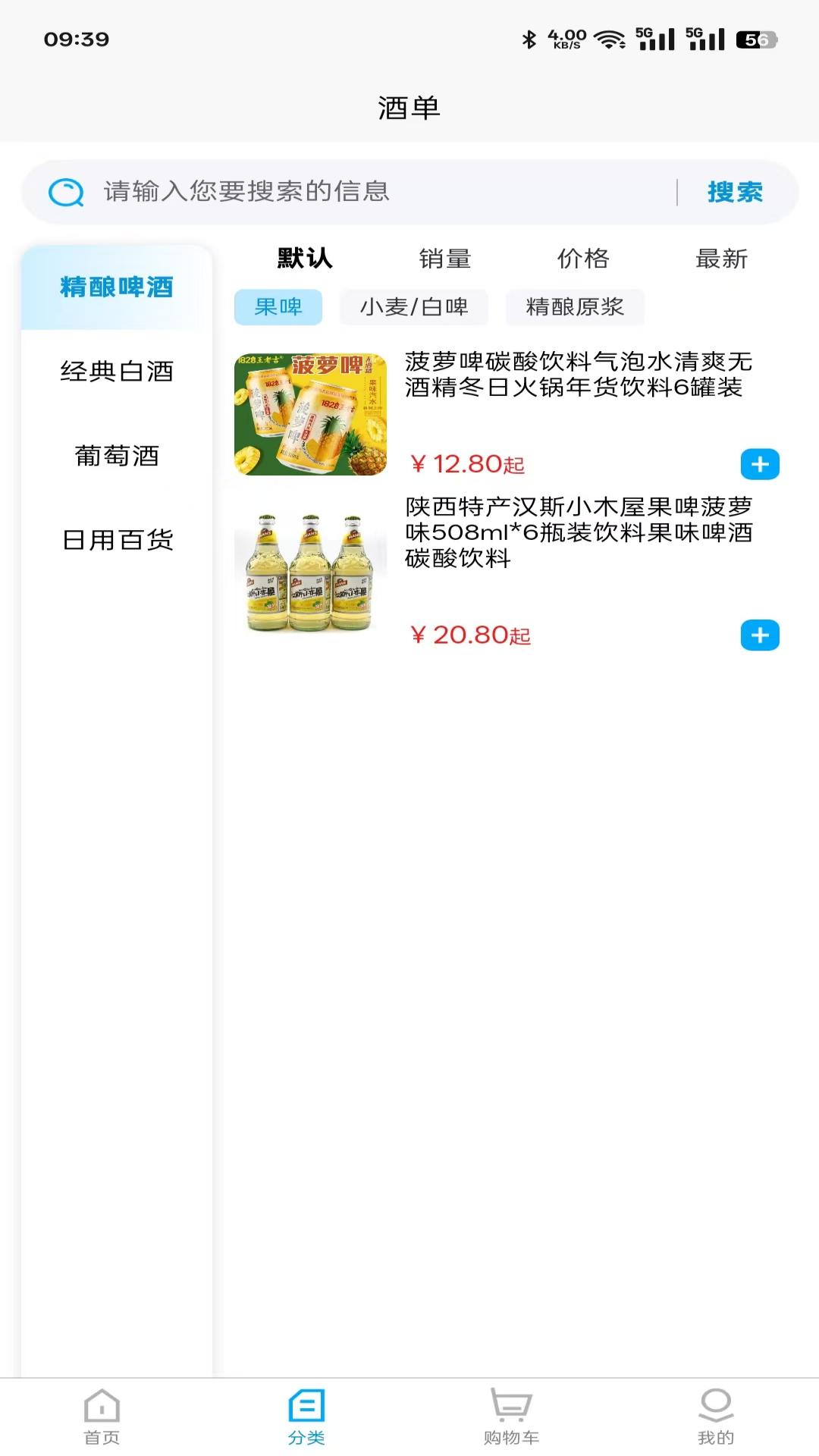Switch to the 葡萄酒 category
The image size is (819, 1456).
tap(117, 456)
